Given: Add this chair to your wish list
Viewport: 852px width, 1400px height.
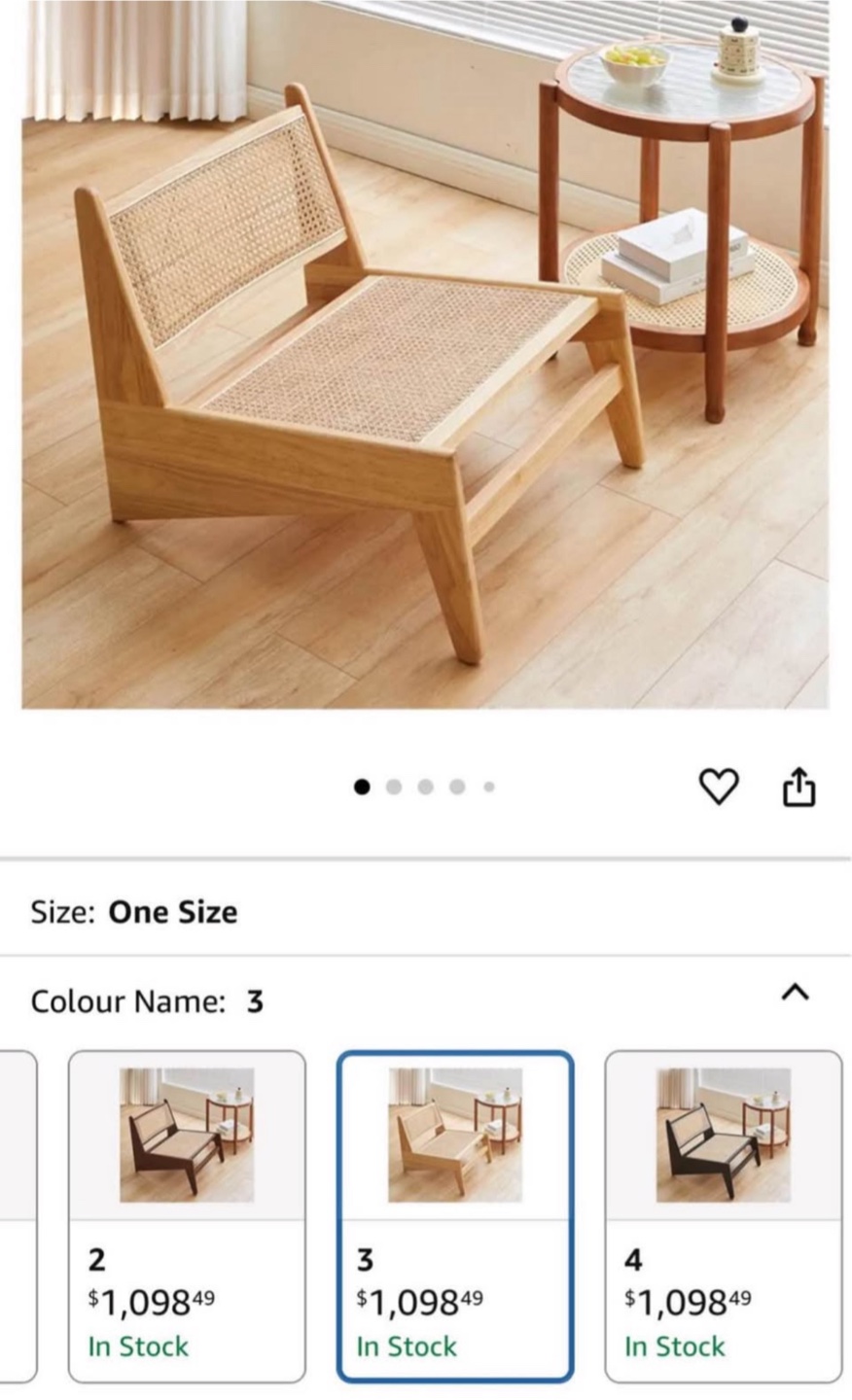Looking at the screenshot, I should click(x=719, y=786).
